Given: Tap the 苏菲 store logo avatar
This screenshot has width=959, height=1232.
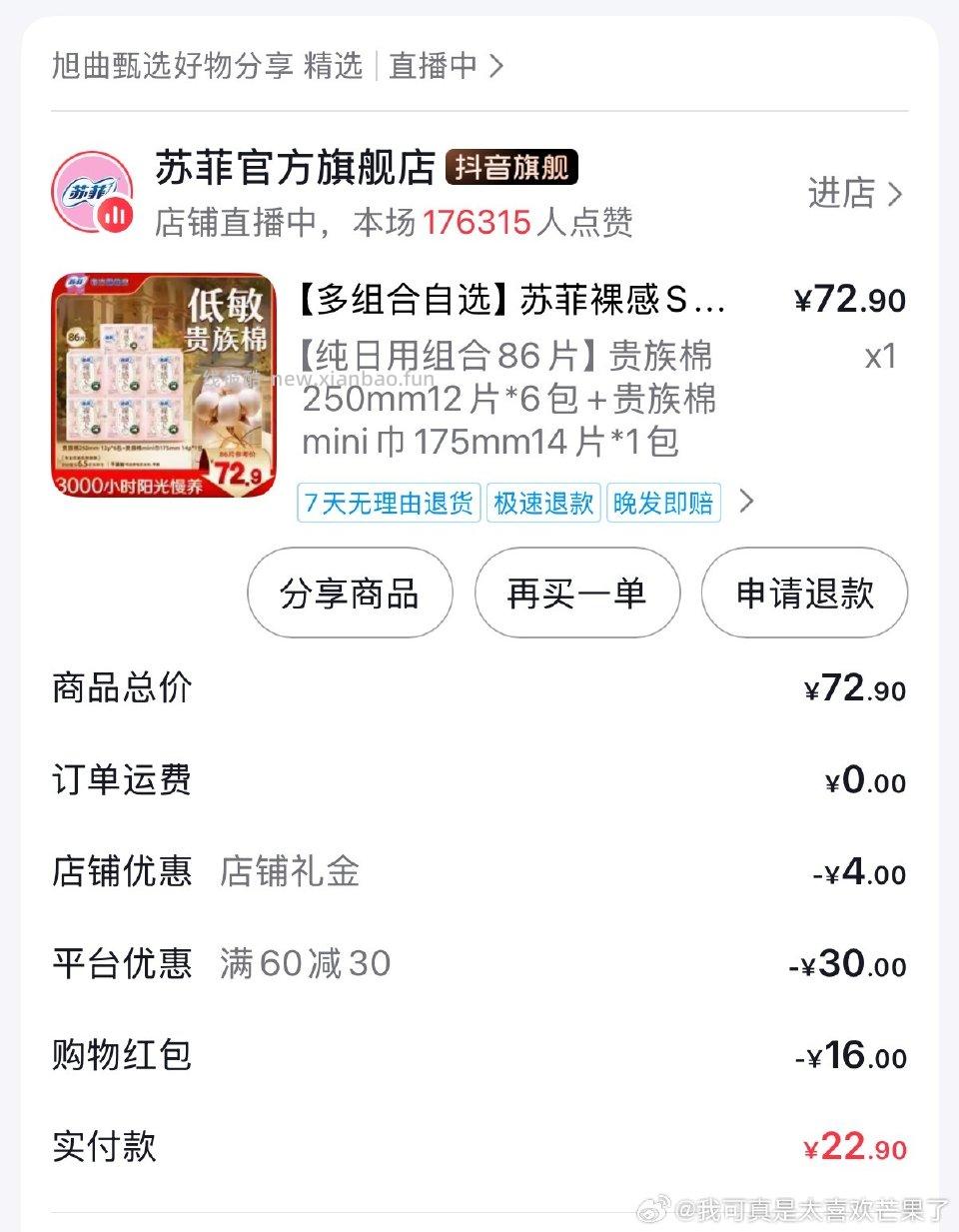Looking at the screenshot, I should tap(95, 191).
